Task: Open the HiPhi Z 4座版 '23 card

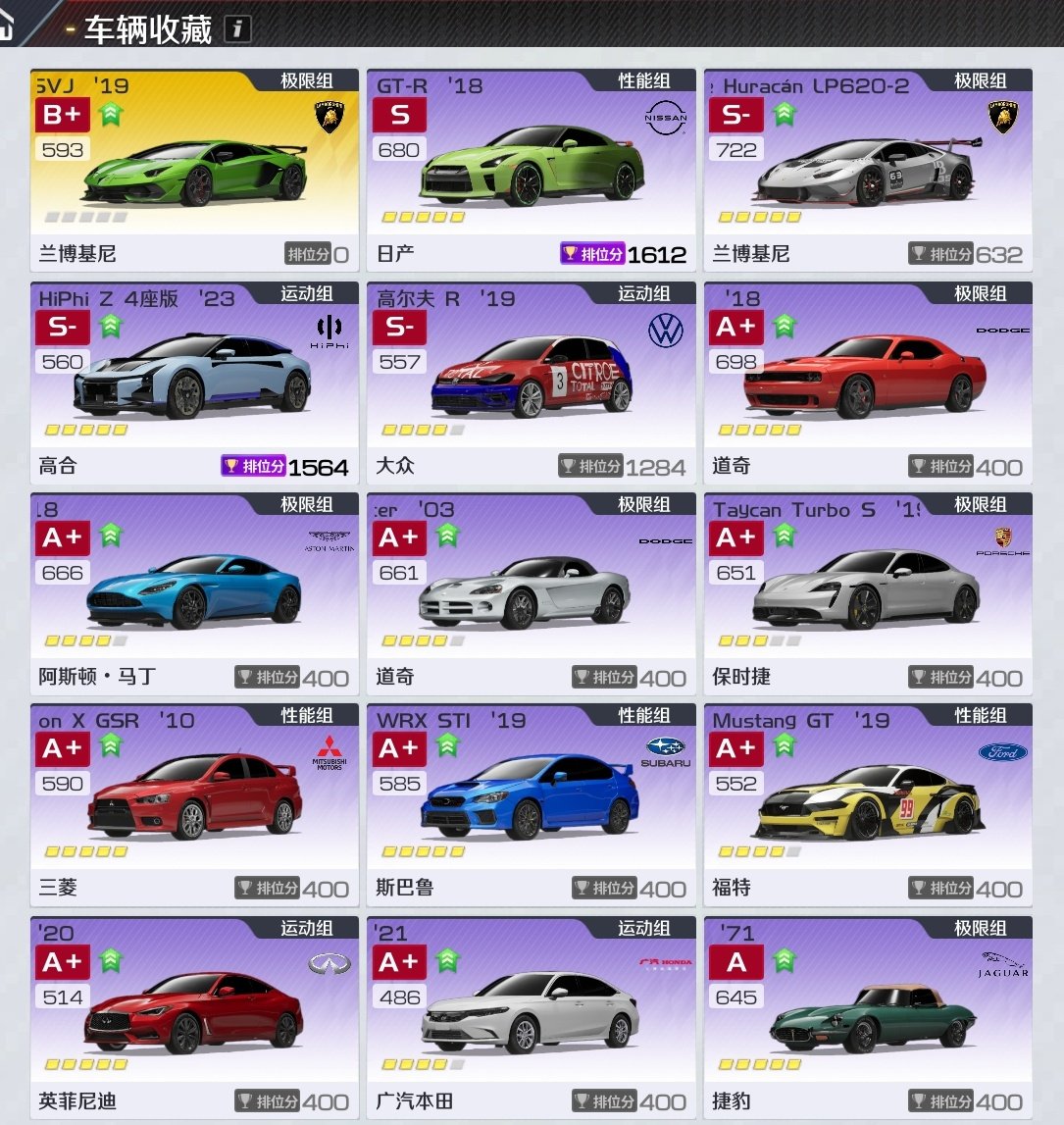Action: 194,383
